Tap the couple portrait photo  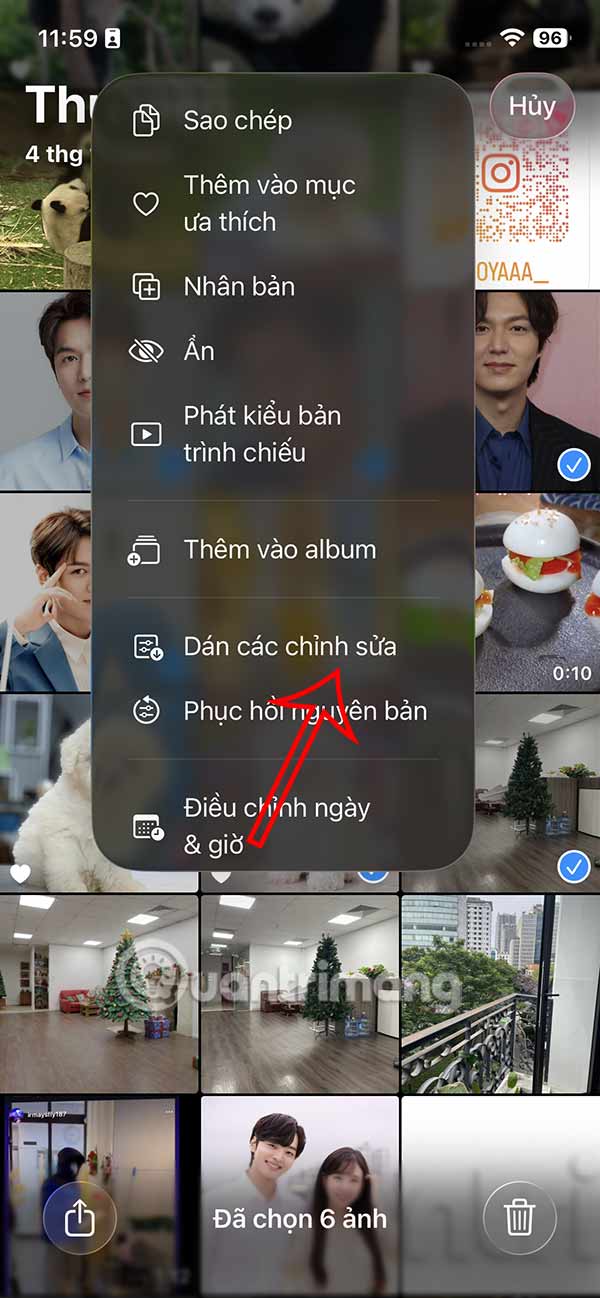(299, 1160)
